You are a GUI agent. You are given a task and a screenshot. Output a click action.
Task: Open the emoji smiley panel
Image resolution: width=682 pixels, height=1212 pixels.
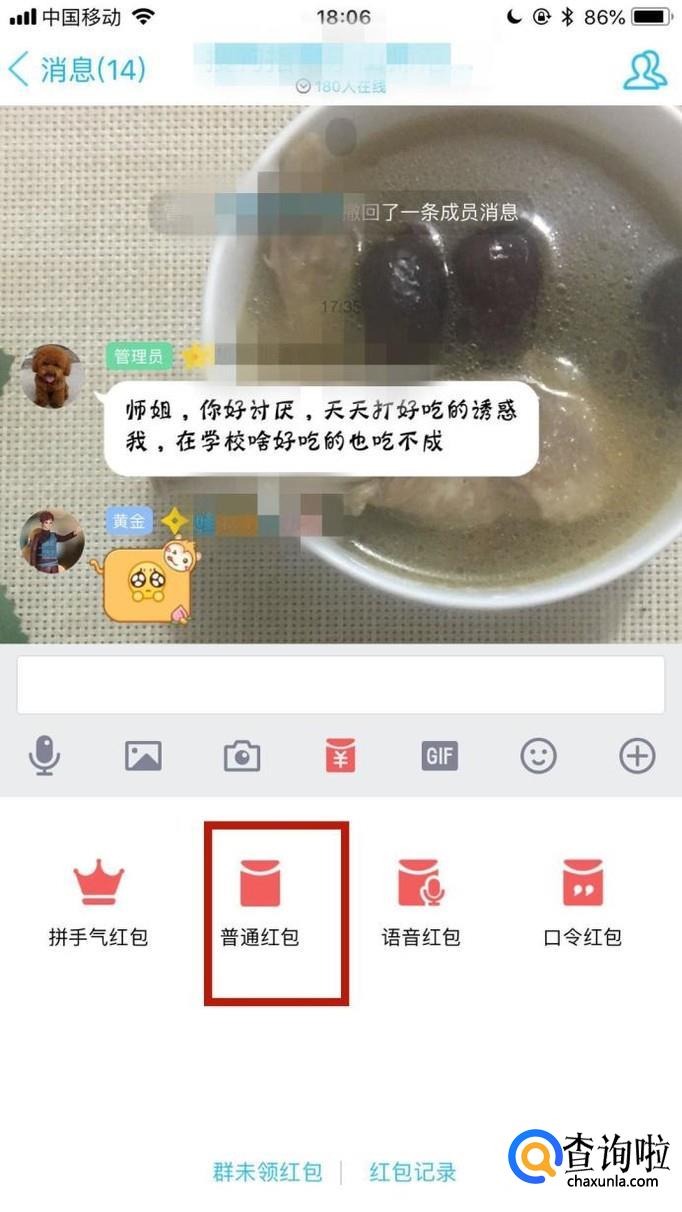point(538,756)
